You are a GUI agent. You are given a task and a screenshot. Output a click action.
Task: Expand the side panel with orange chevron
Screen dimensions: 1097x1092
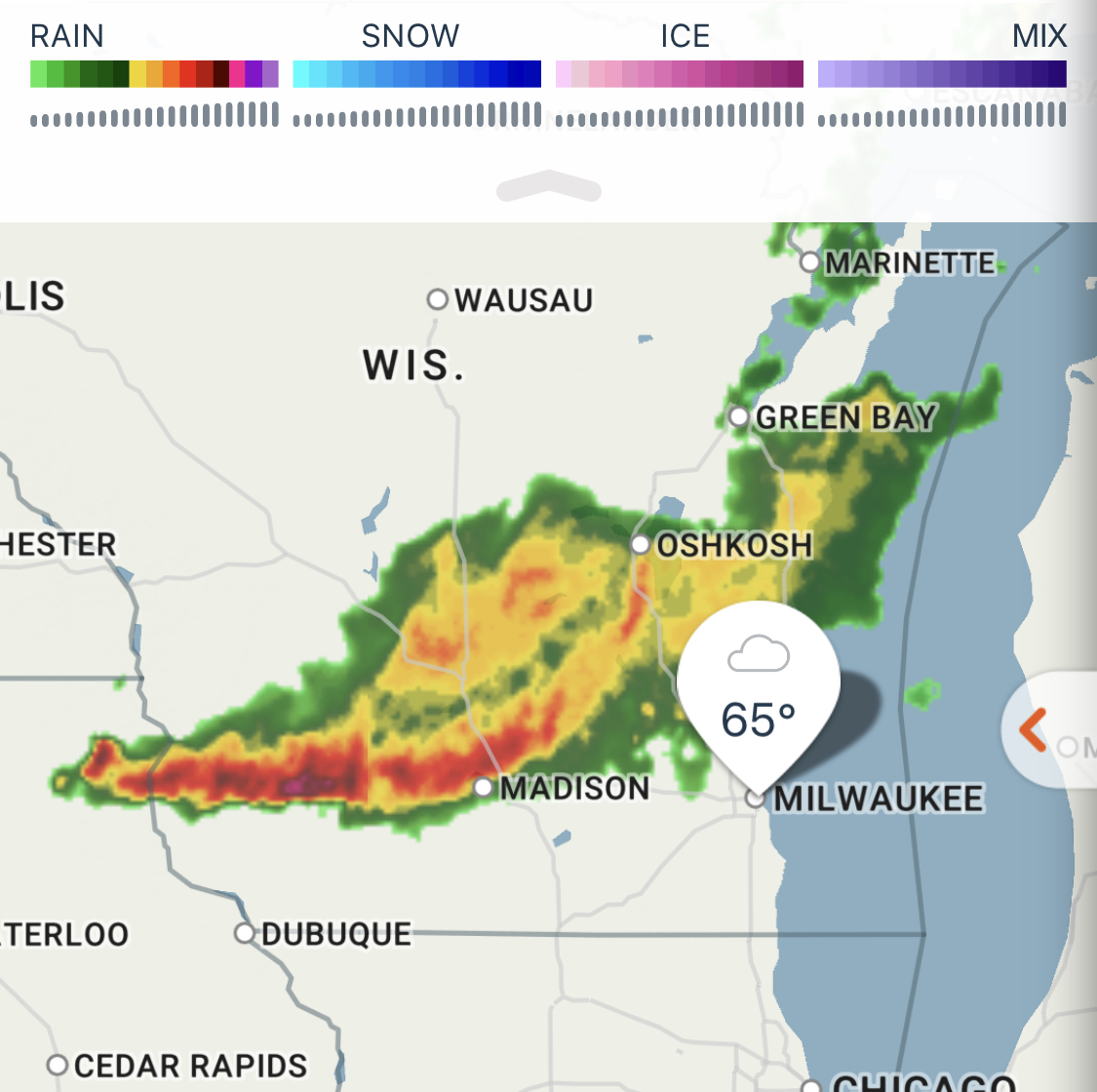[x=1034, y=729]
